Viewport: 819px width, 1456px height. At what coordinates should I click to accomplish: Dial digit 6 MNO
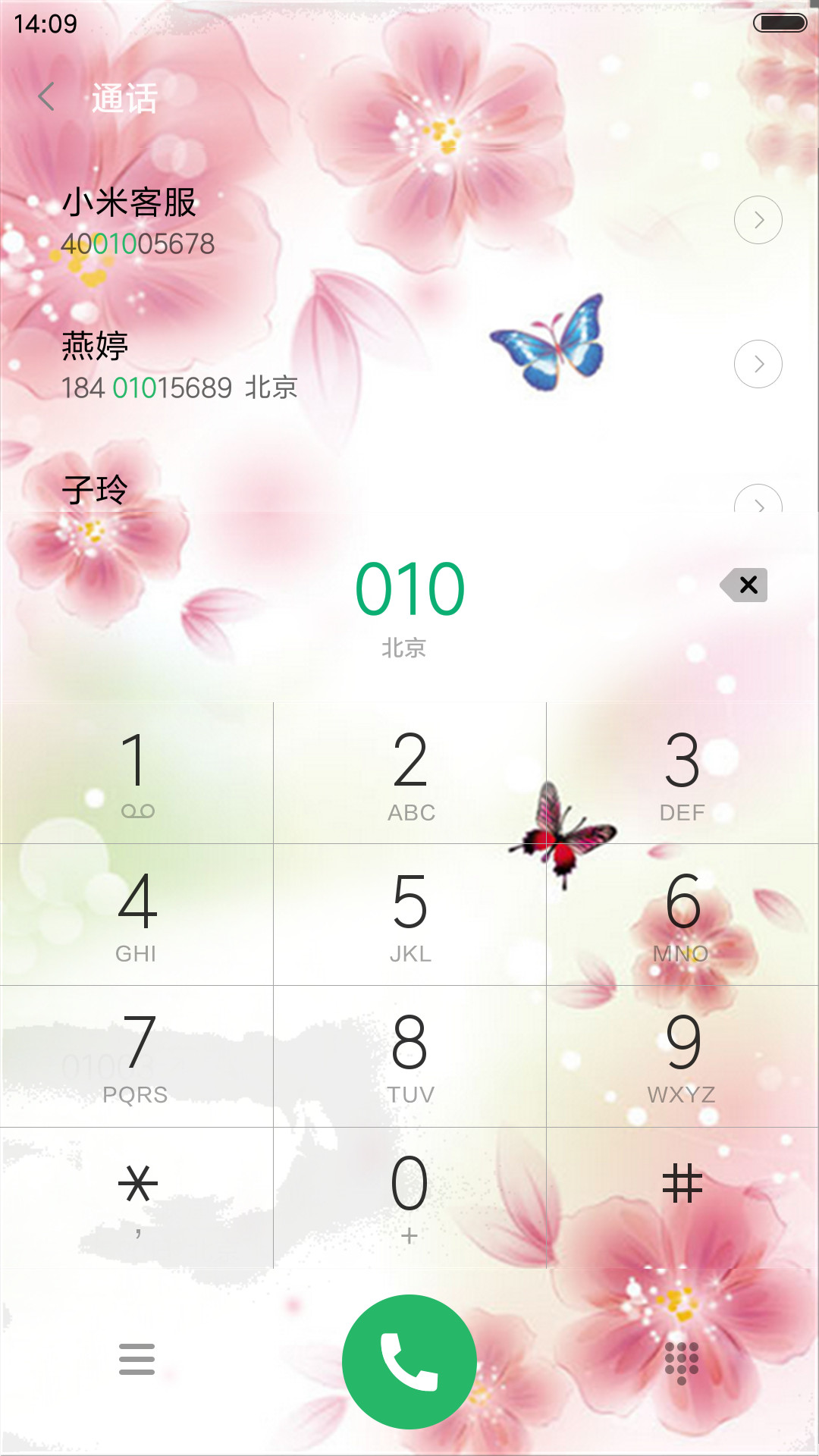click(x=682, y=915)
